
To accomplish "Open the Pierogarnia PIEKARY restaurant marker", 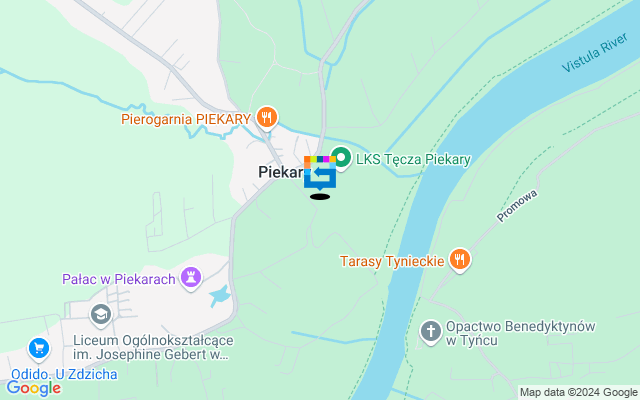I will click(x=265, y=118).
